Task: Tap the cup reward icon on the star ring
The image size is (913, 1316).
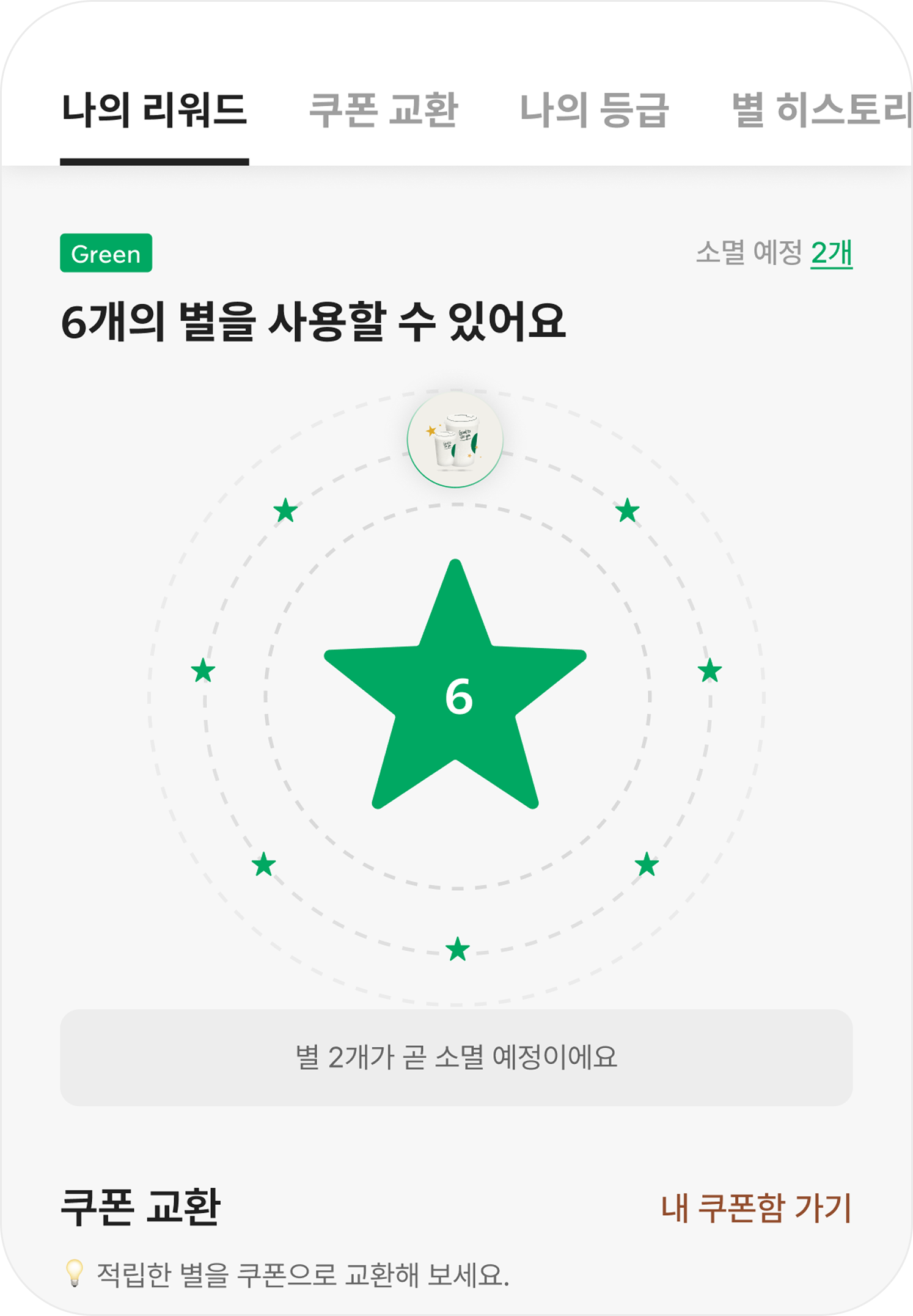Action: click(455, 440)
